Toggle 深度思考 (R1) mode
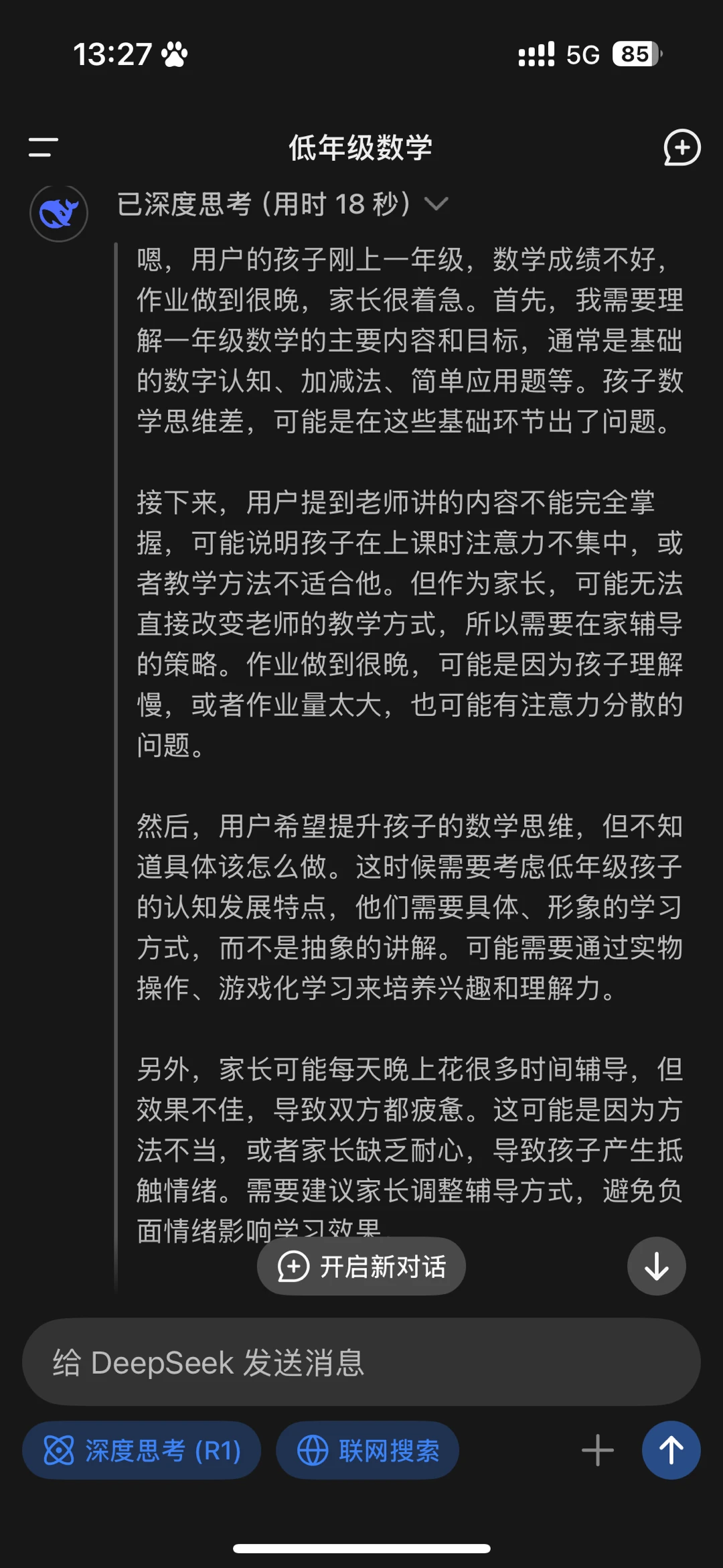This screenshot has height=1568, width=723. [141, 1450]
